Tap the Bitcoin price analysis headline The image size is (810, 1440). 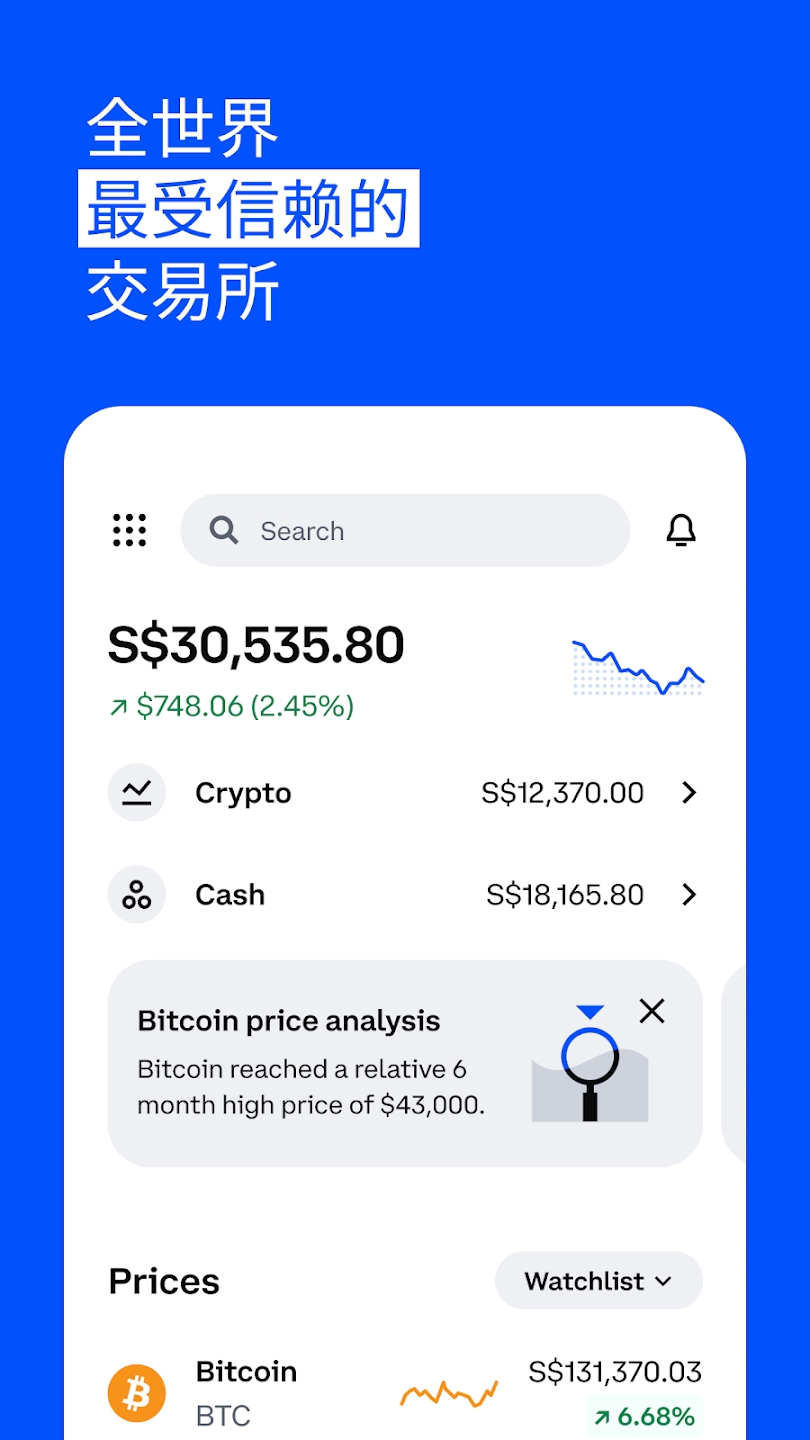[288, 1020]
